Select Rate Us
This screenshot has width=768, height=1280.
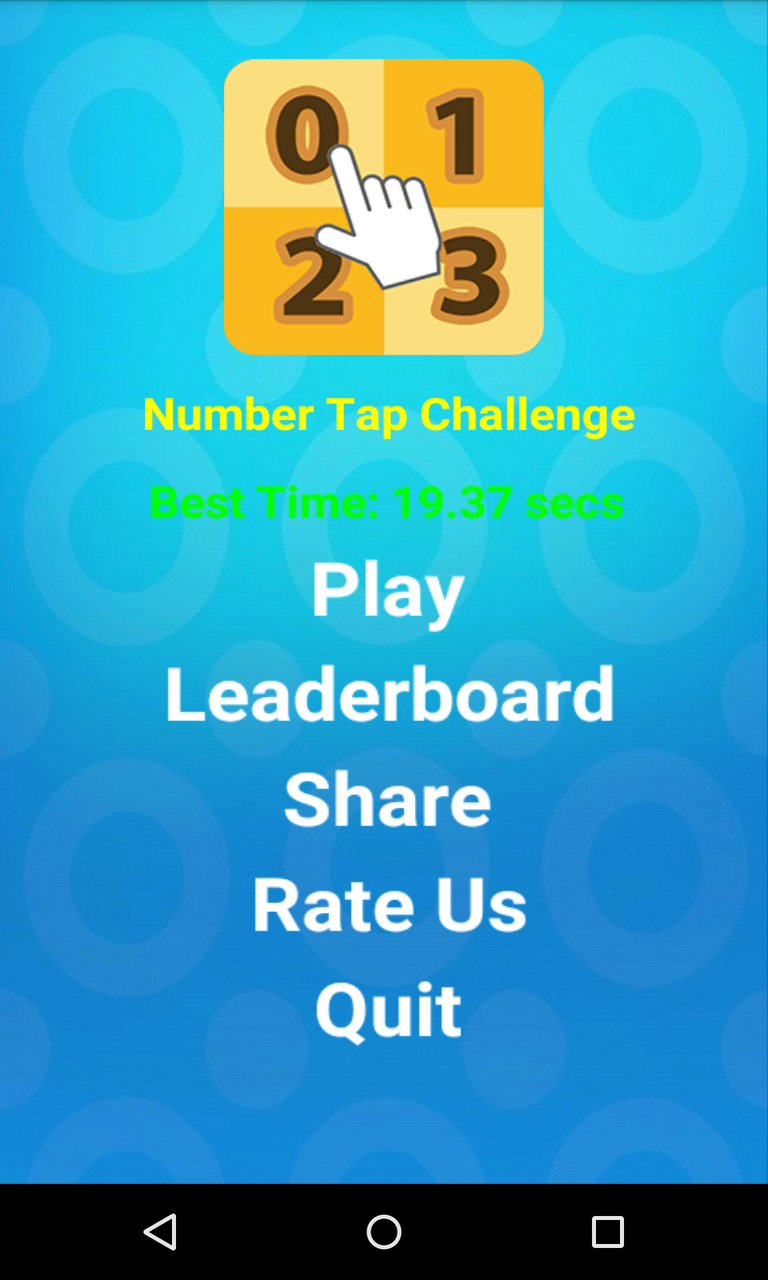[389, 904]
